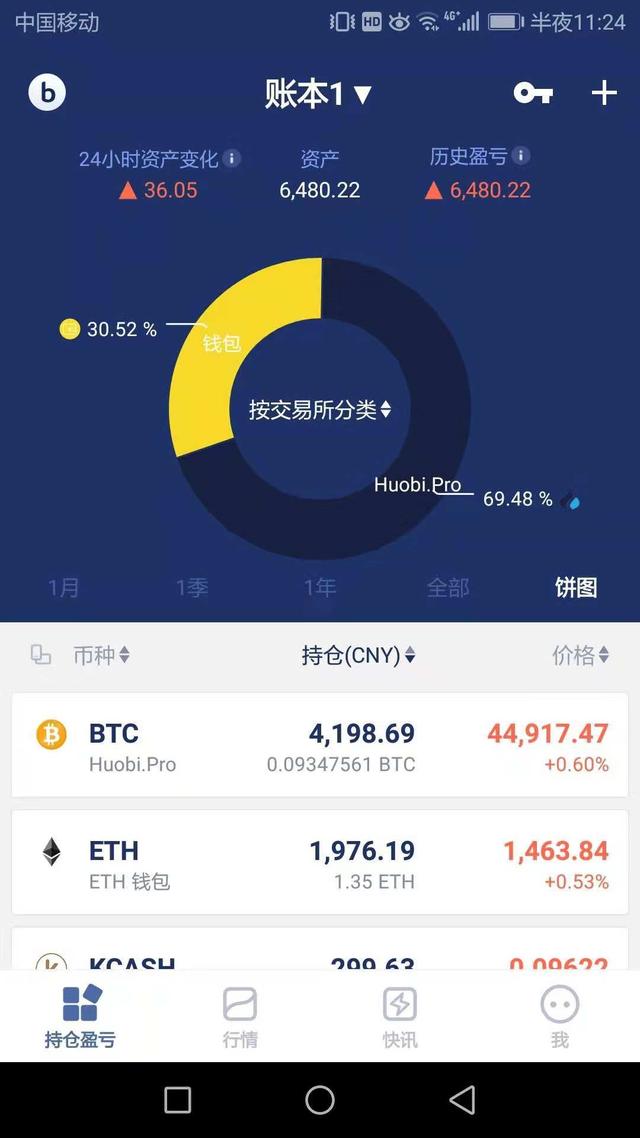Switch chart range to 全部
The image size is (640, 1138).
click(x=447, y=587)
